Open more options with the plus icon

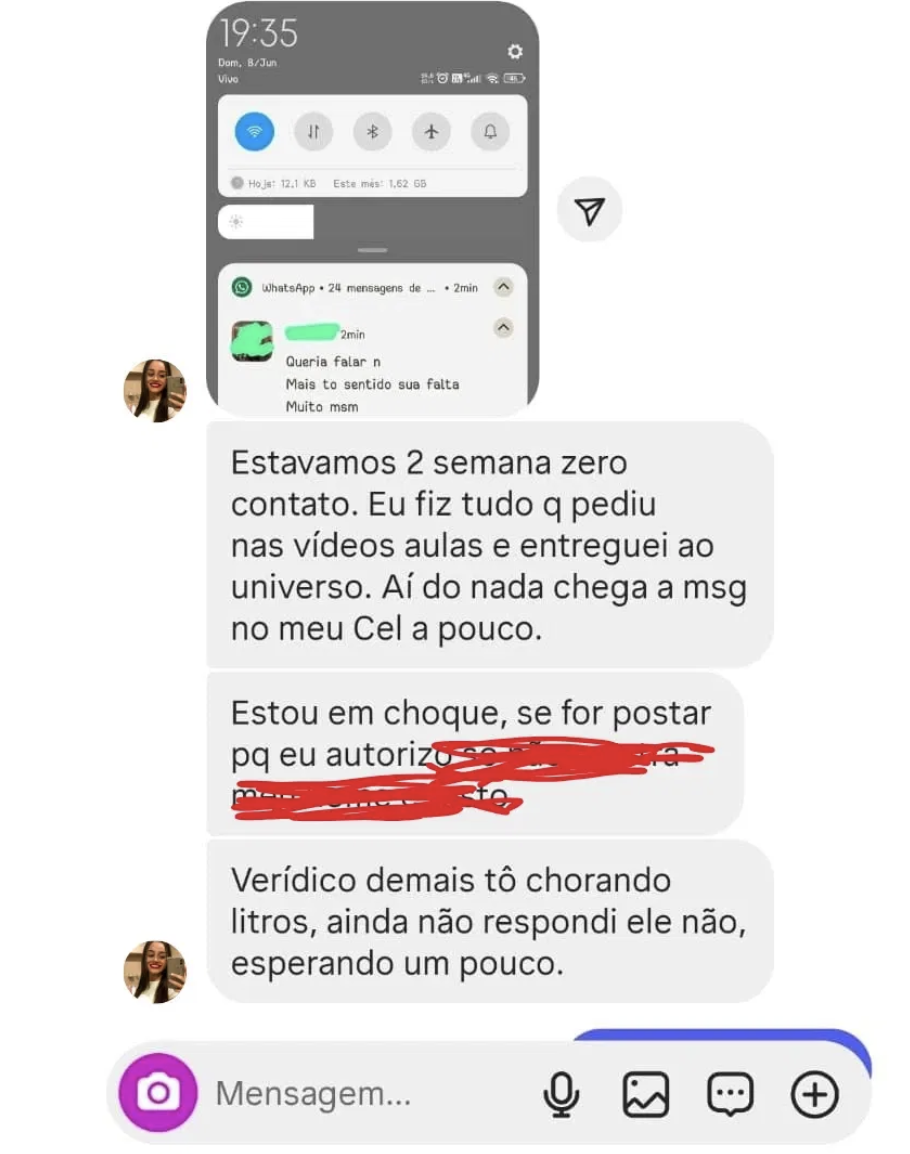click(814, 1094)
